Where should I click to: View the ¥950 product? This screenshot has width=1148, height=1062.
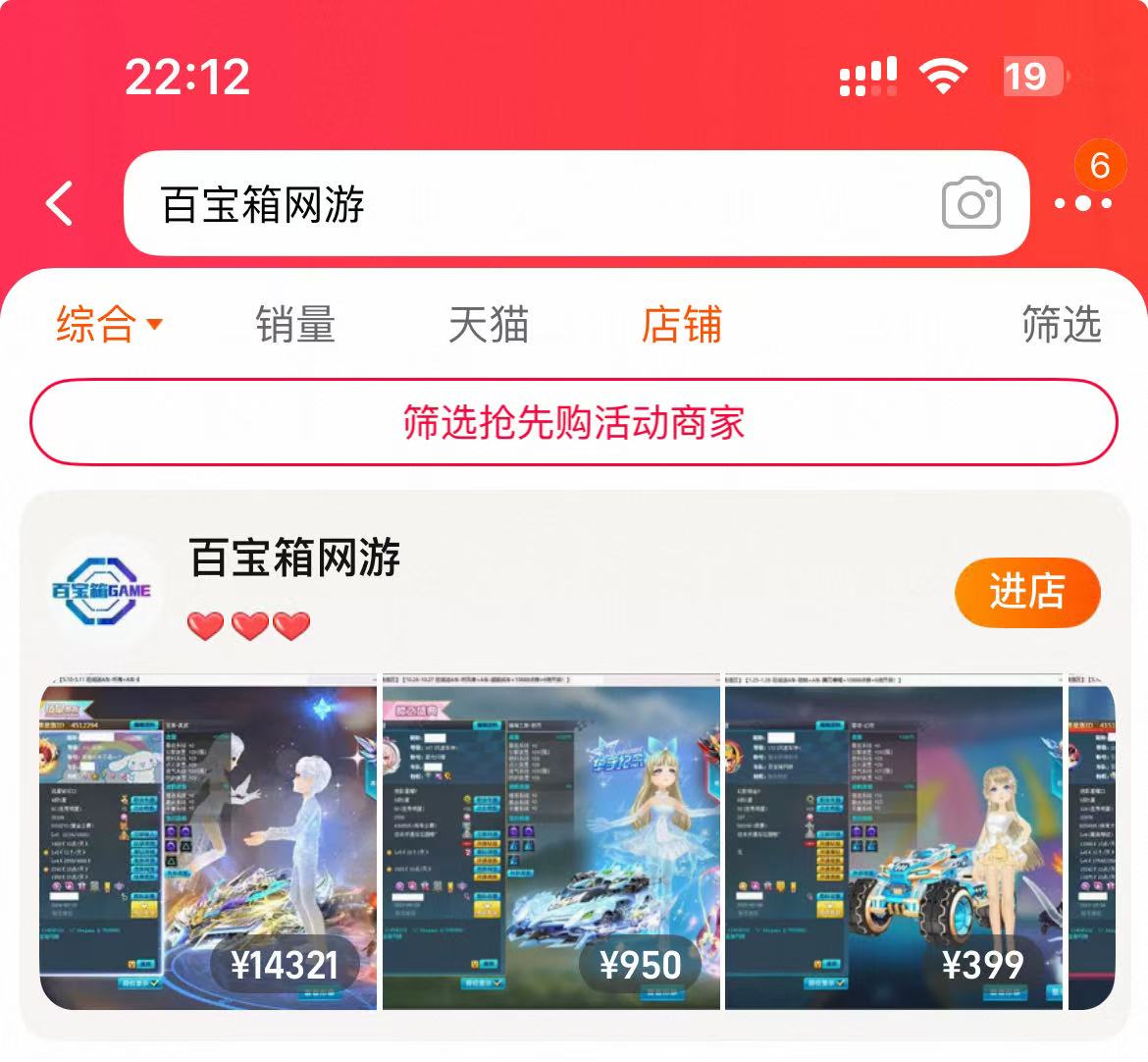551,842
